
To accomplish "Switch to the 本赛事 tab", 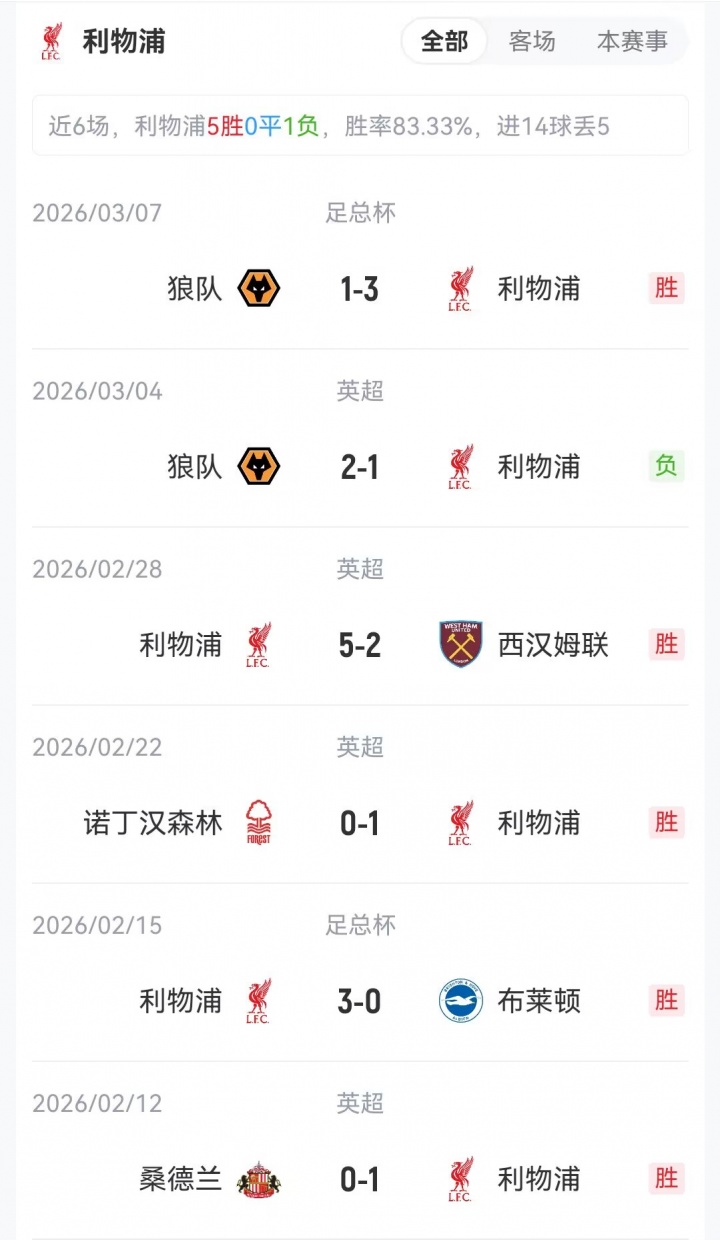I will [x=632, y=42].
